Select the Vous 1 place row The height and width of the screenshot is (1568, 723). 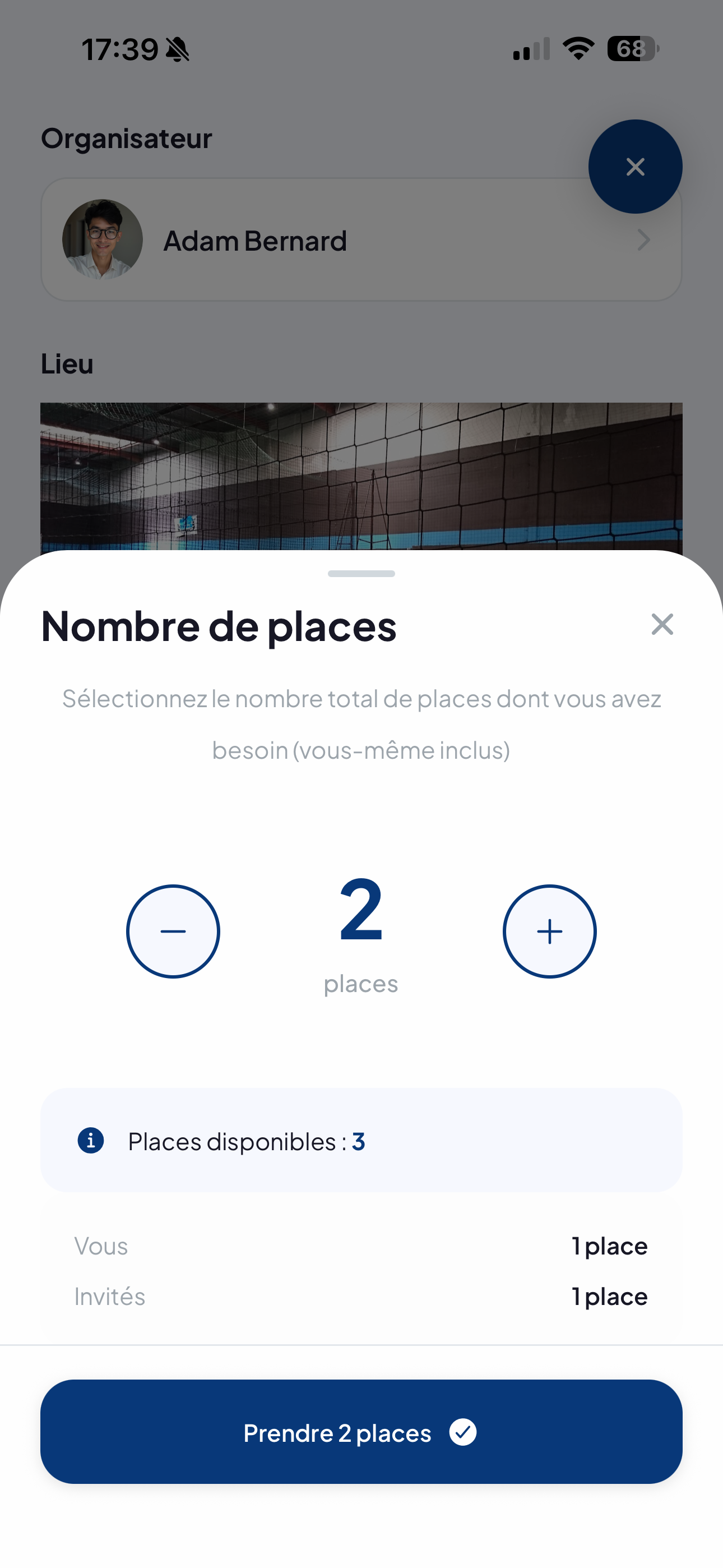tap(361, 1247)
